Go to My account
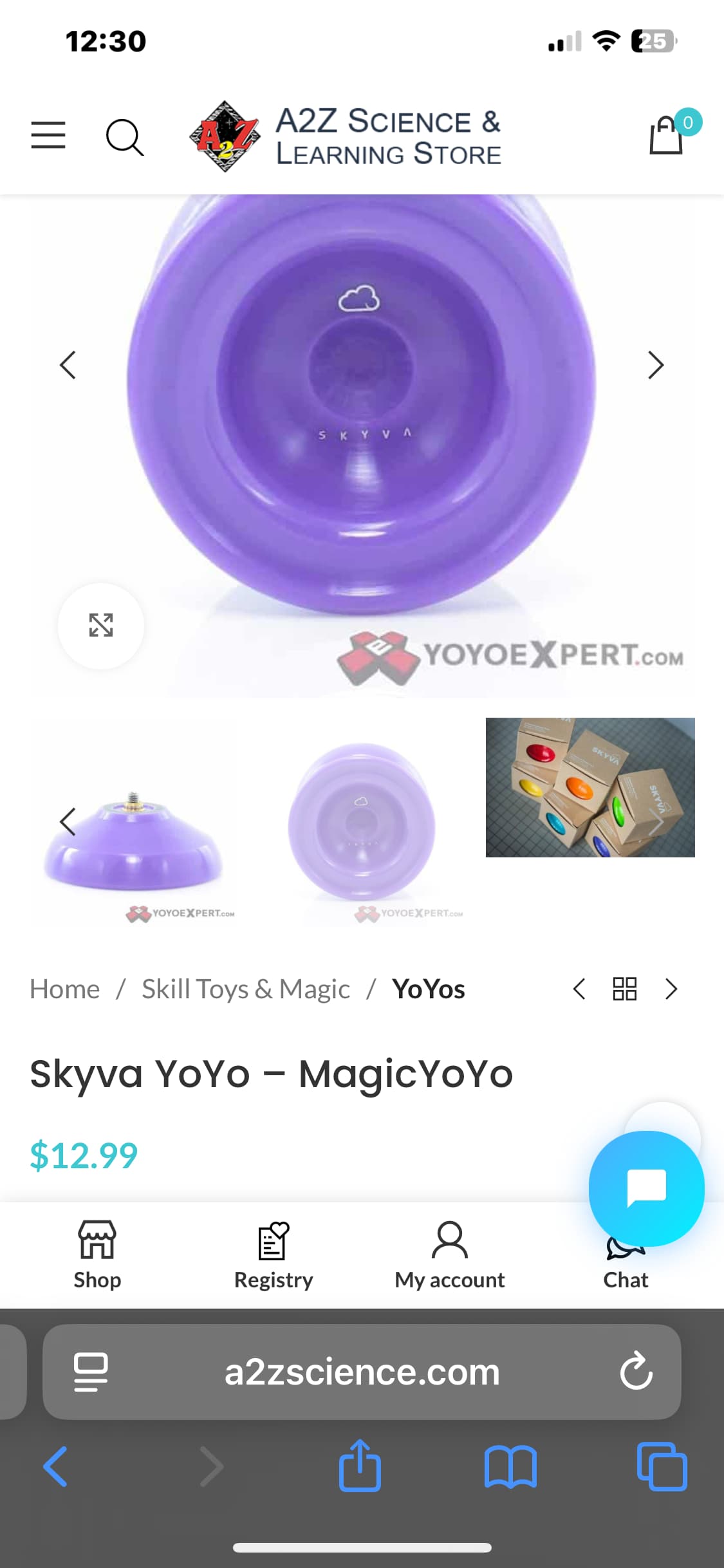Screen dimensions: 724x1568 tap(449, 1255)
